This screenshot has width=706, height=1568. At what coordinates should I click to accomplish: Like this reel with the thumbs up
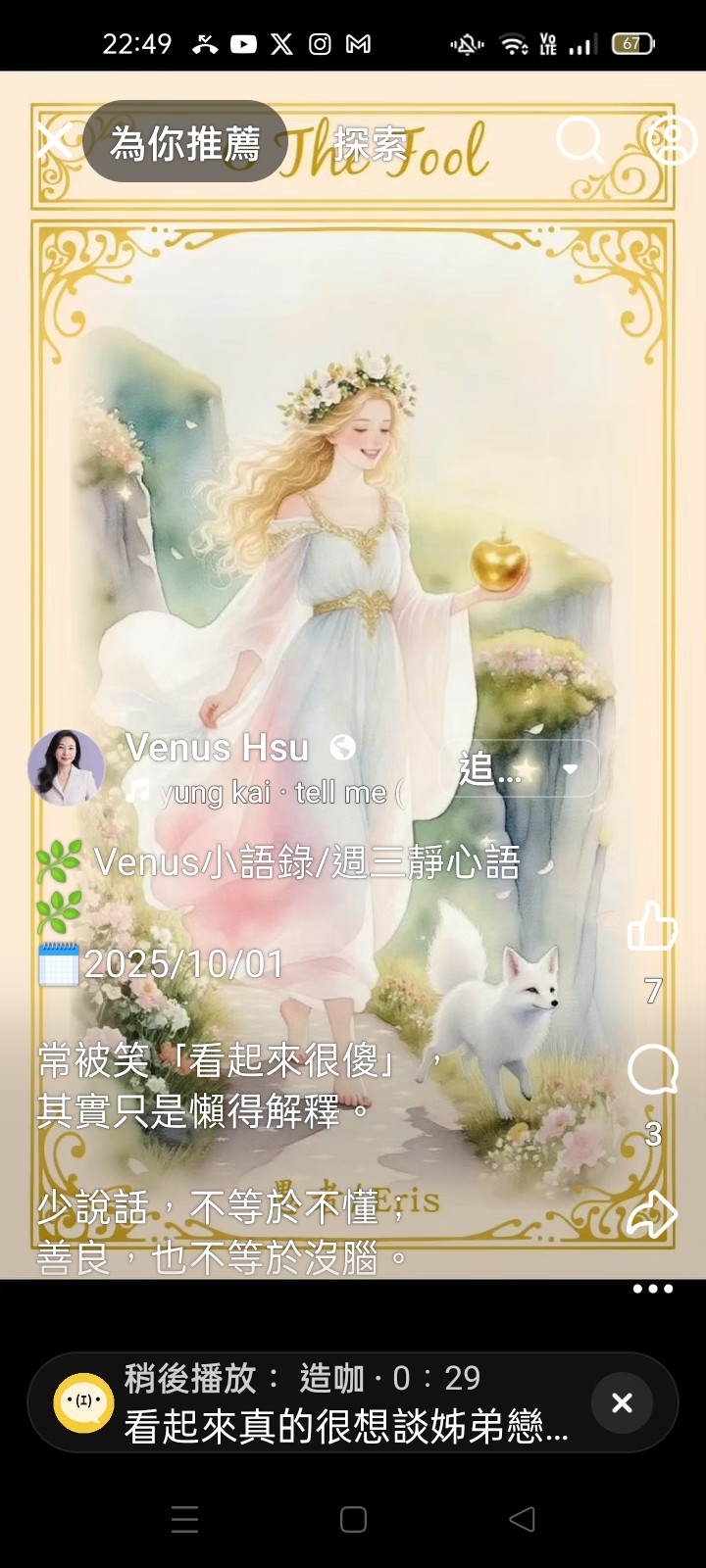652,926
